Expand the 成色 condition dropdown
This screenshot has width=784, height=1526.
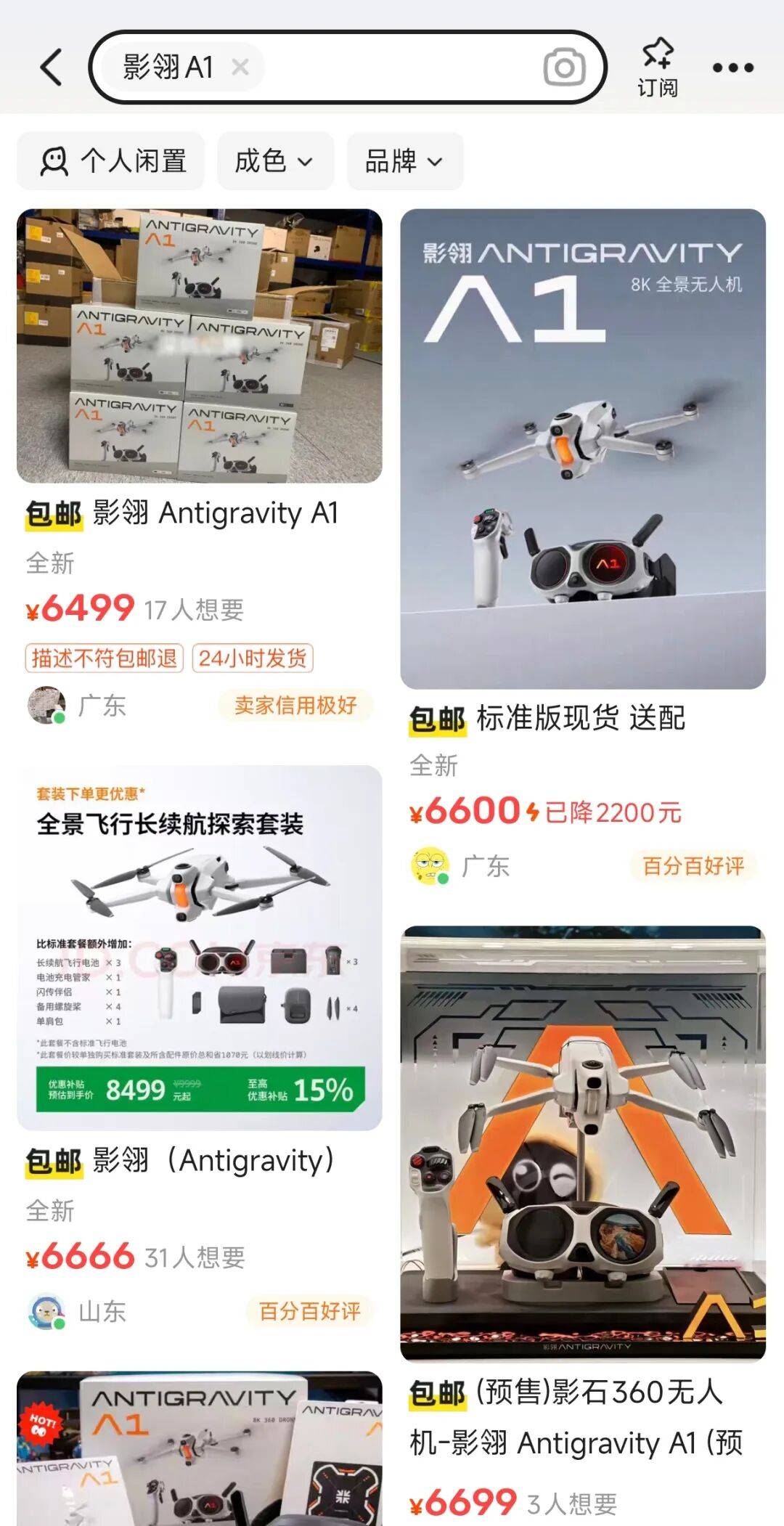[x=274, y=161]
